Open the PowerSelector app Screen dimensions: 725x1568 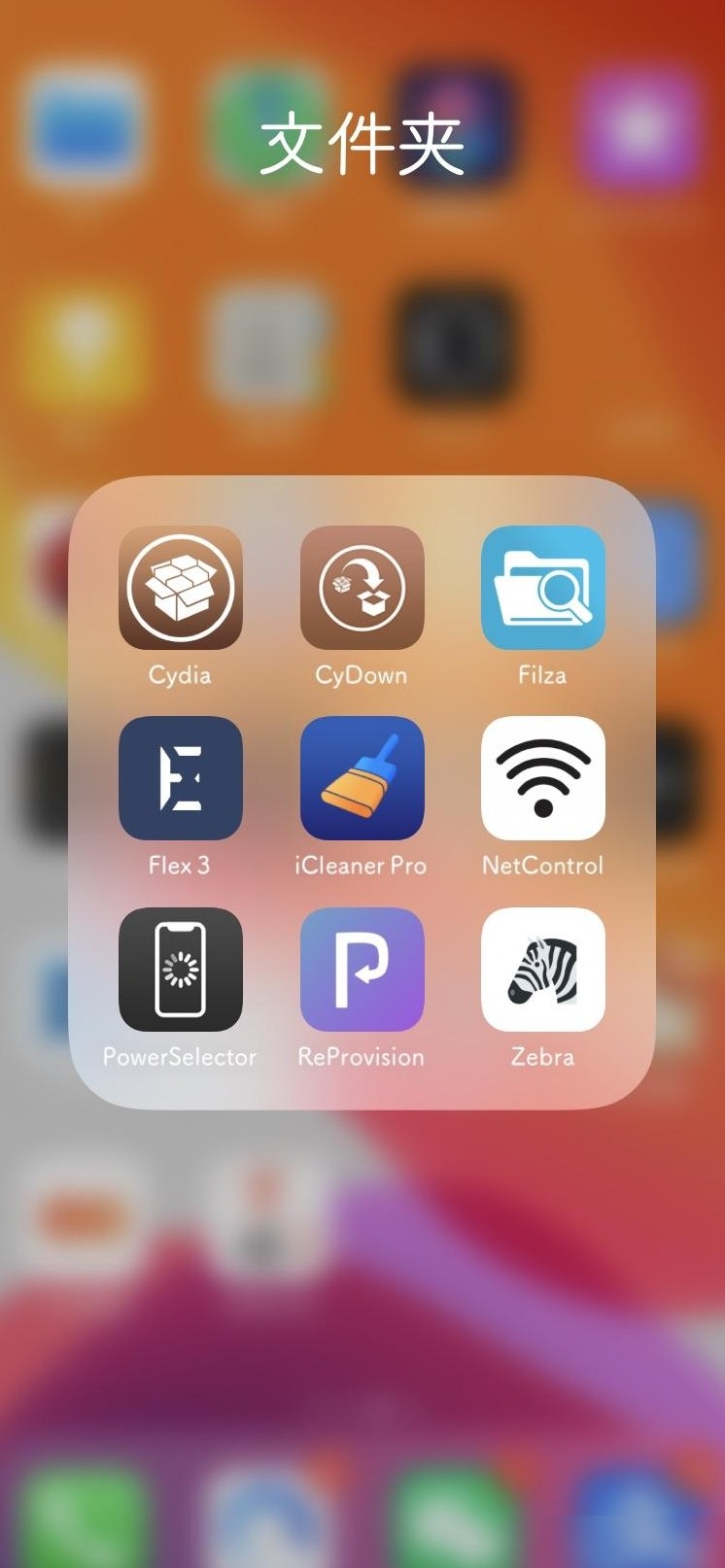coord(181,970)
